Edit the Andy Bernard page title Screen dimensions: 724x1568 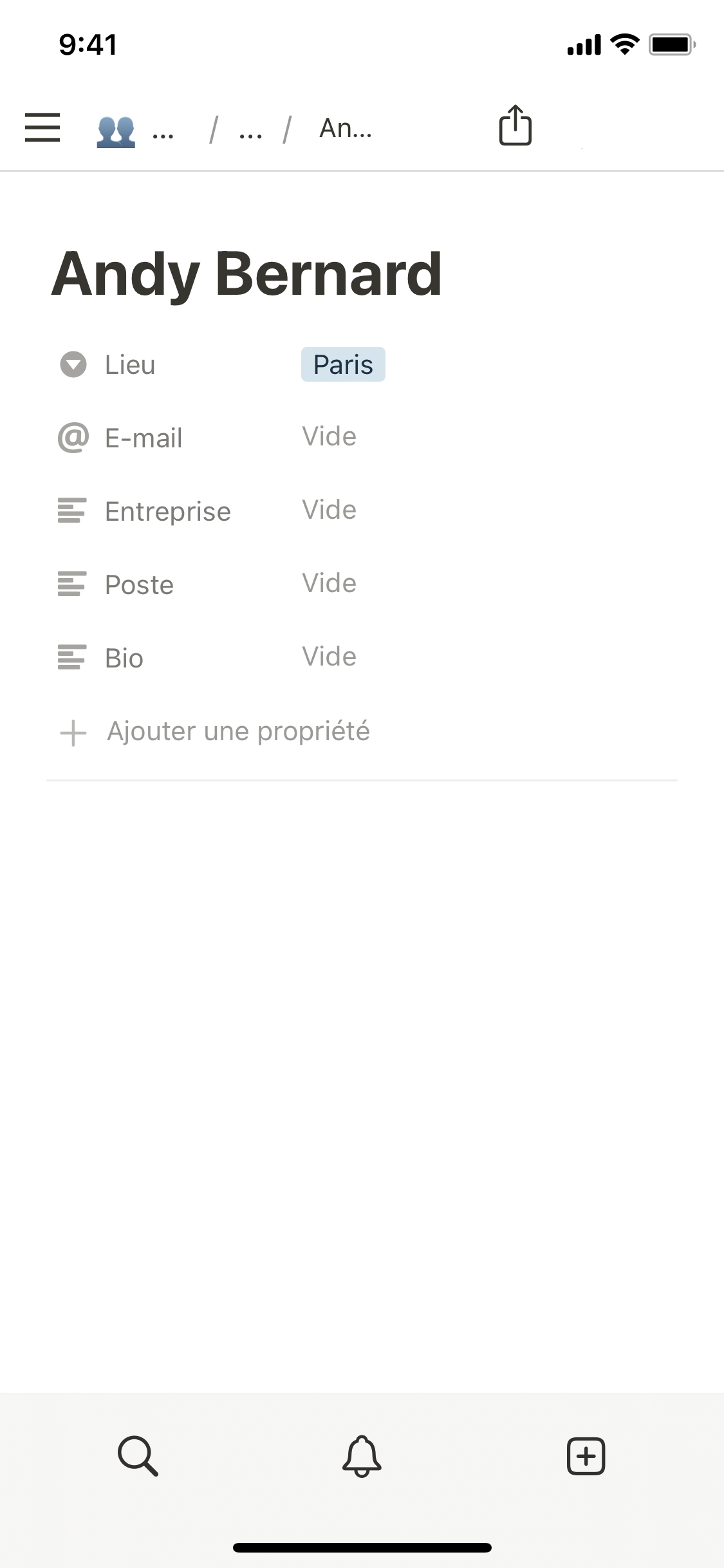point(246,274)
